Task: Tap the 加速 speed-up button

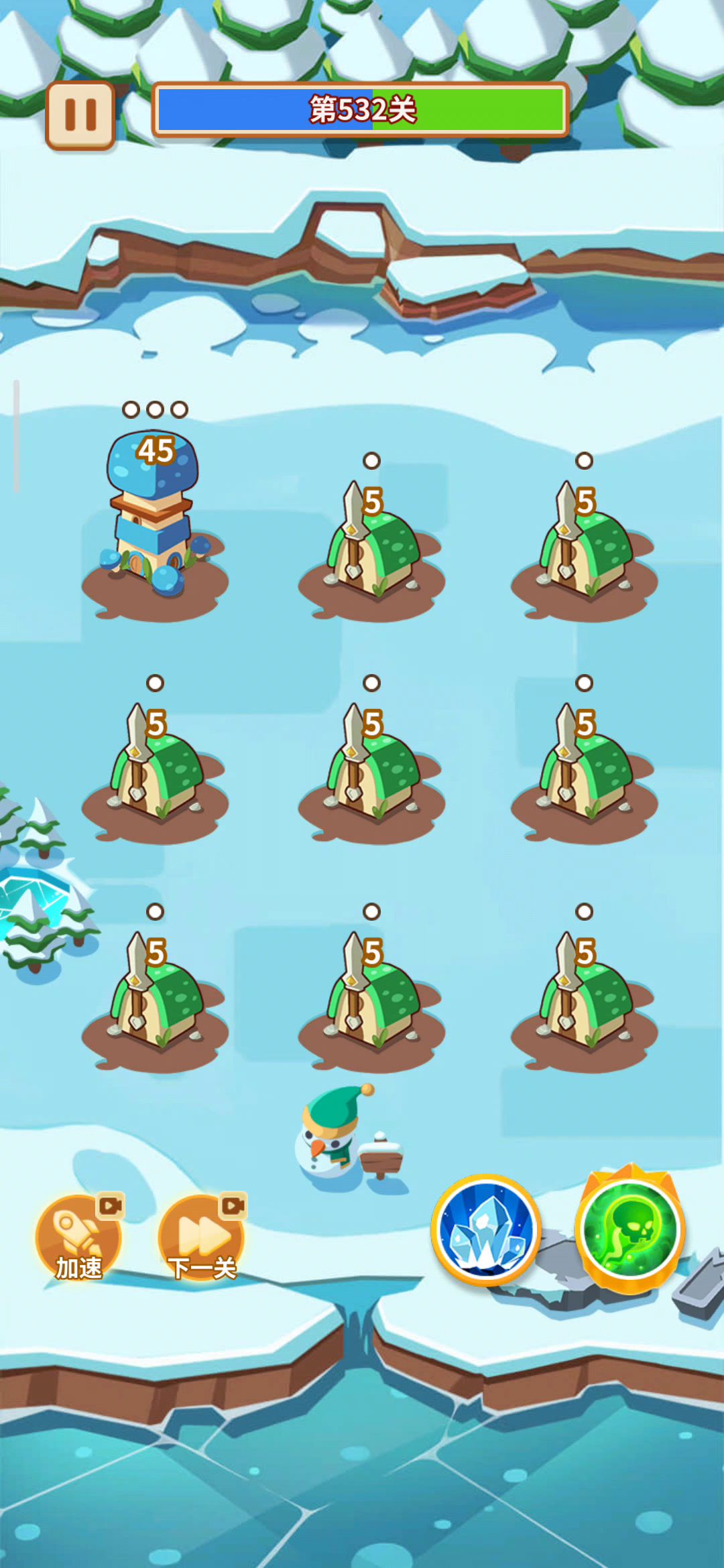Action: [x=79, y=1238]
